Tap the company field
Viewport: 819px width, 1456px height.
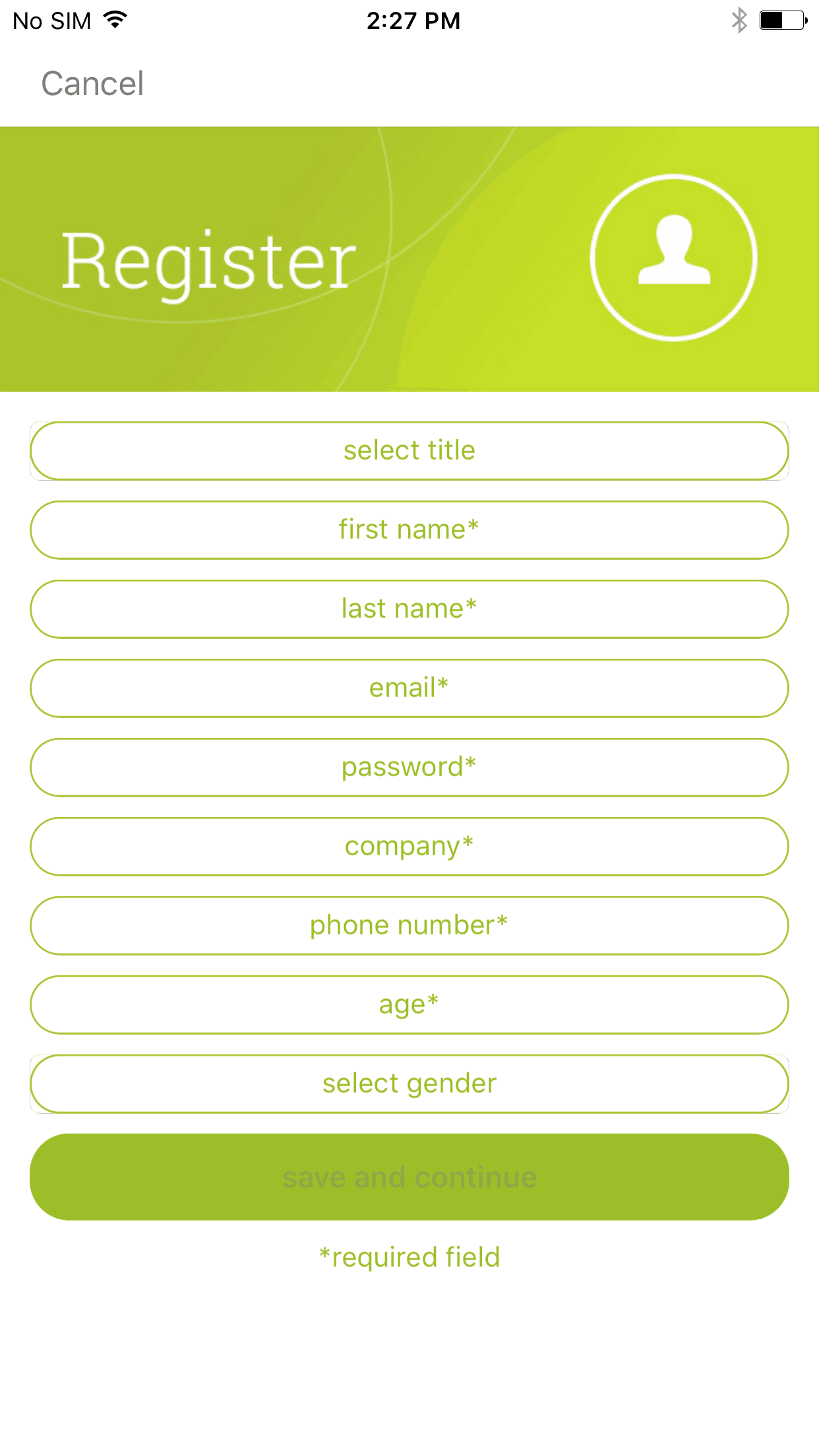[409, 847]
